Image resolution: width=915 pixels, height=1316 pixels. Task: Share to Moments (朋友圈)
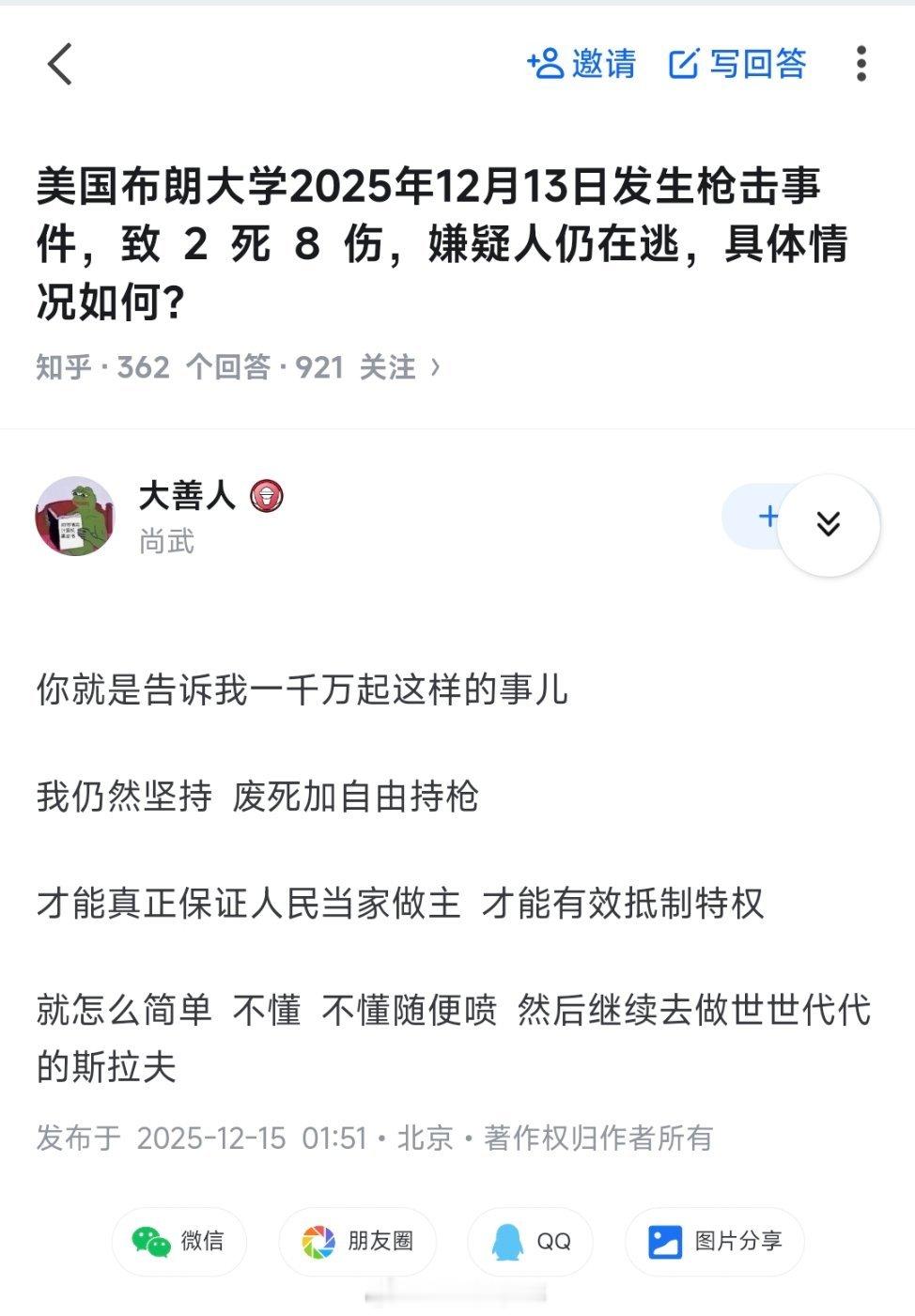coord(355,1241)
